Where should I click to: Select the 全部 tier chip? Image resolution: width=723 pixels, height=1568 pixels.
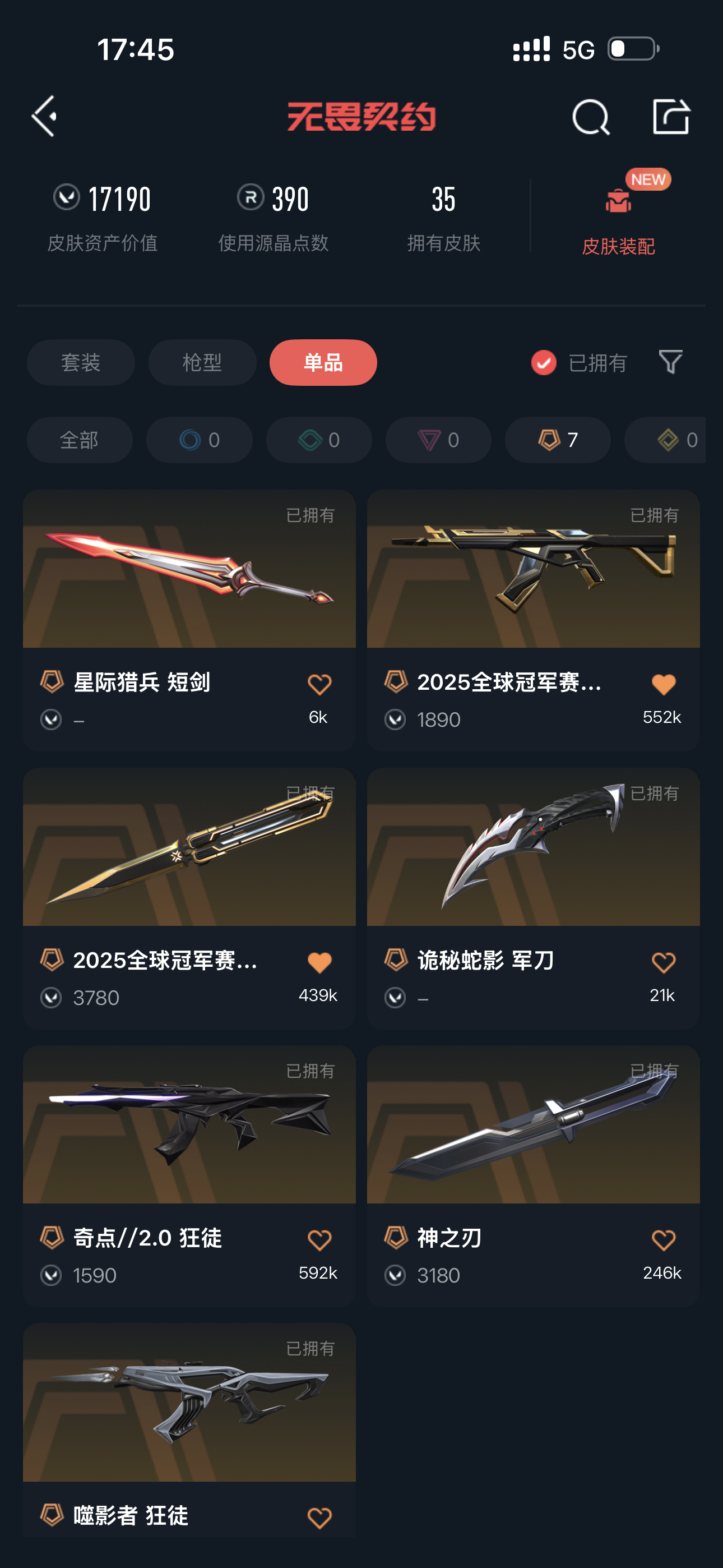coord(79,440)
